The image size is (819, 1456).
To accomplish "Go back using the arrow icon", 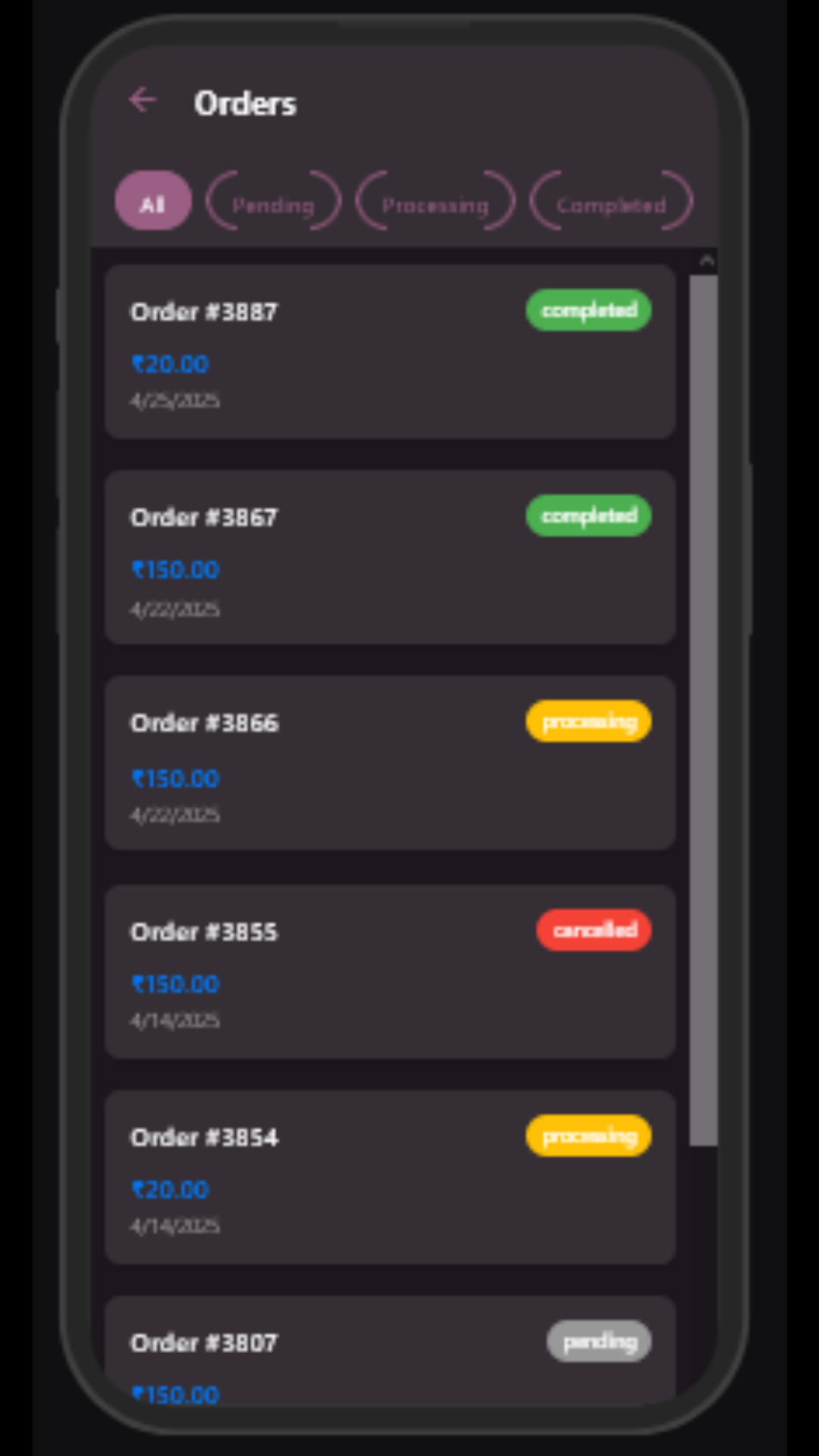I will [x=143, y=100].
